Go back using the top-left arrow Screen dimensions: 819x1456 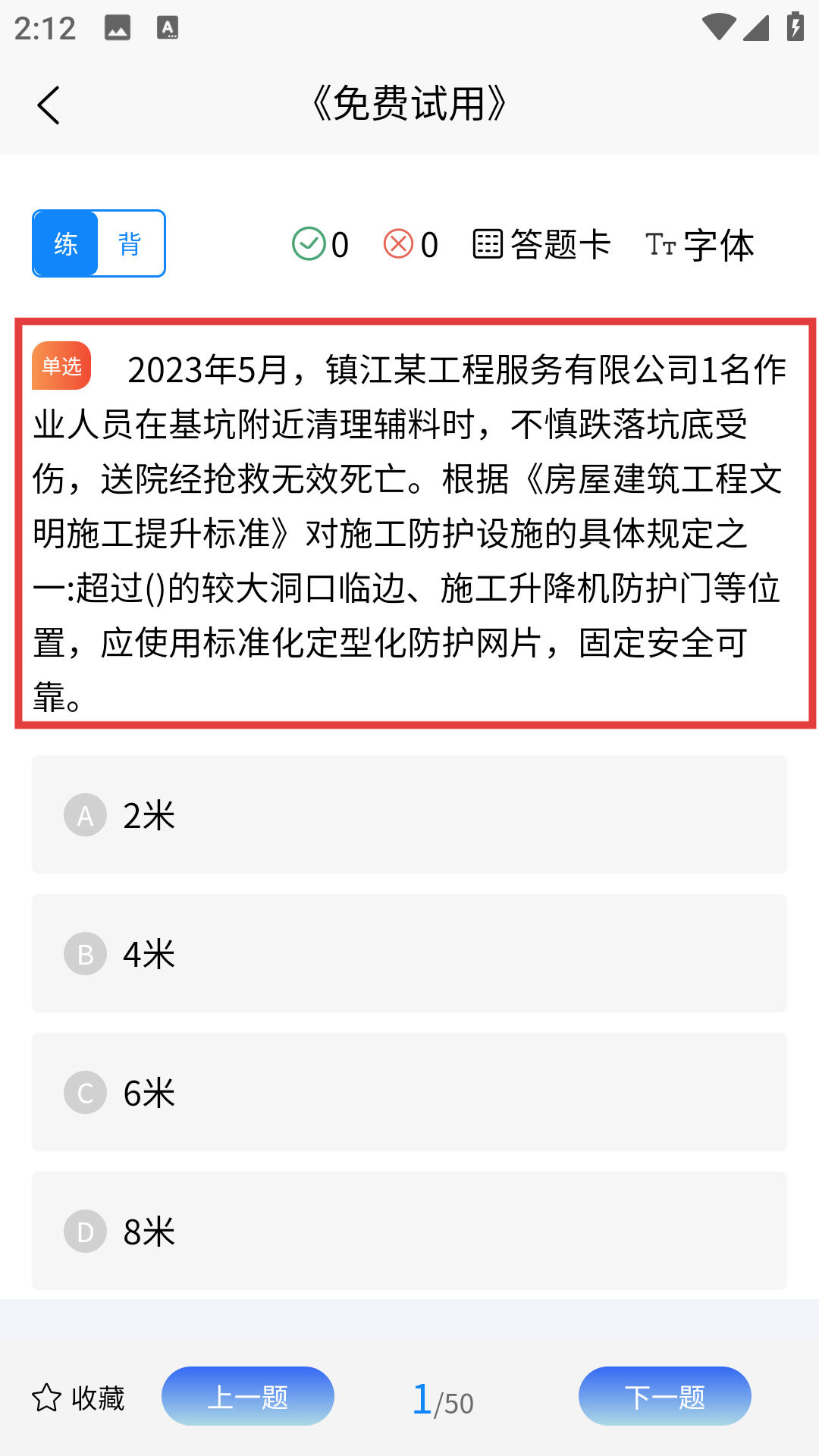coord(49,105)
